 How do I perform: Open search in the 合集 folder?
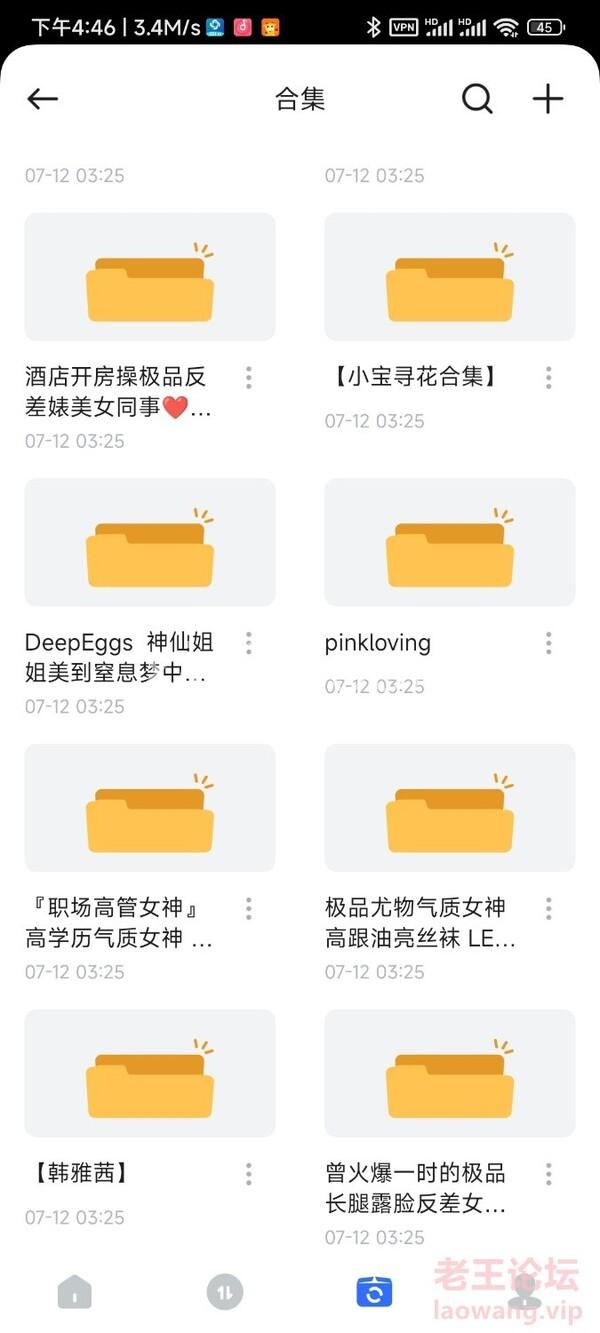[477, 98]
